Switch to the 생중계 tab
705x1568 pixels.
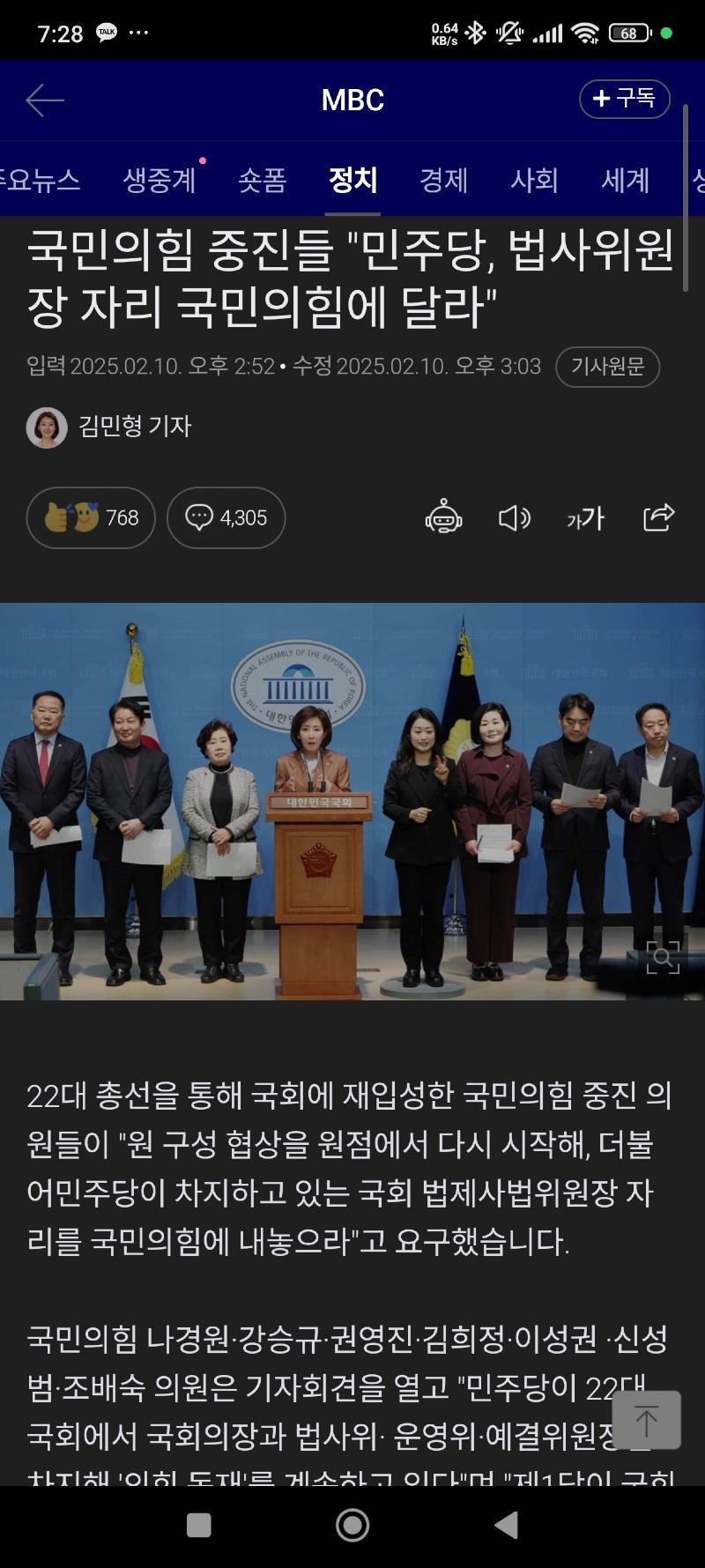[x=160, y=181]
